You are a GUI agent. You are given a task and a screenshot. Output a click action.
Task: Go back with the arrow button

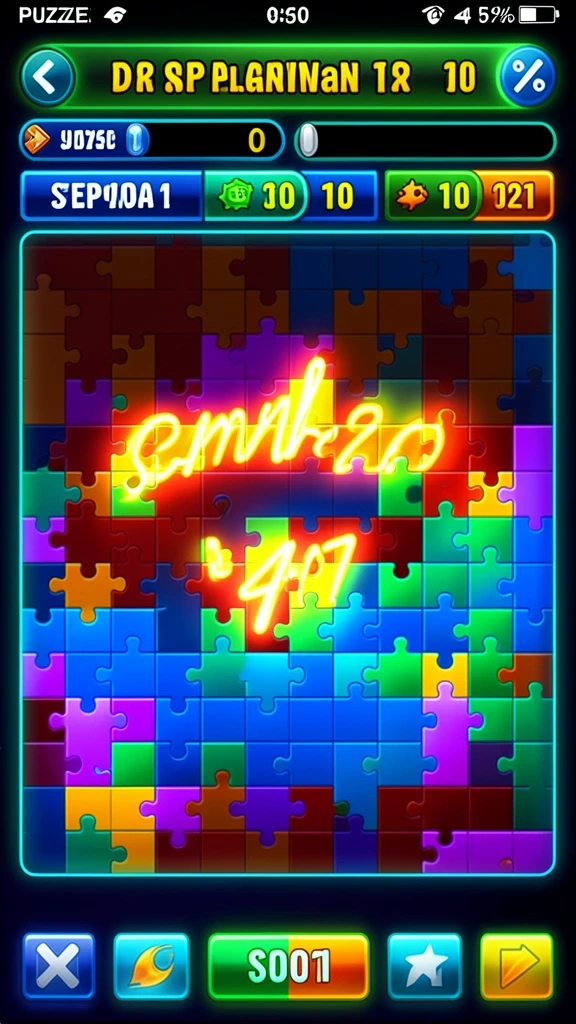coord(47,78)
